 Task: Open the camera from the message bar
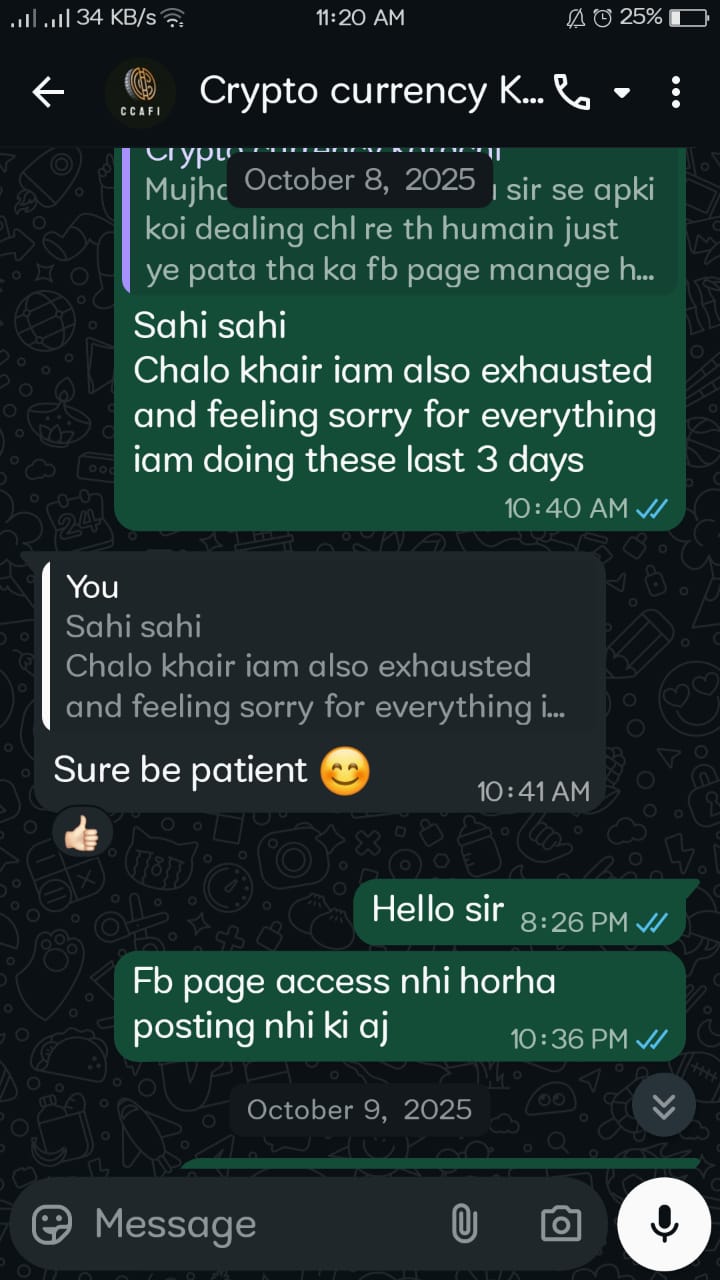point(560,1223)
